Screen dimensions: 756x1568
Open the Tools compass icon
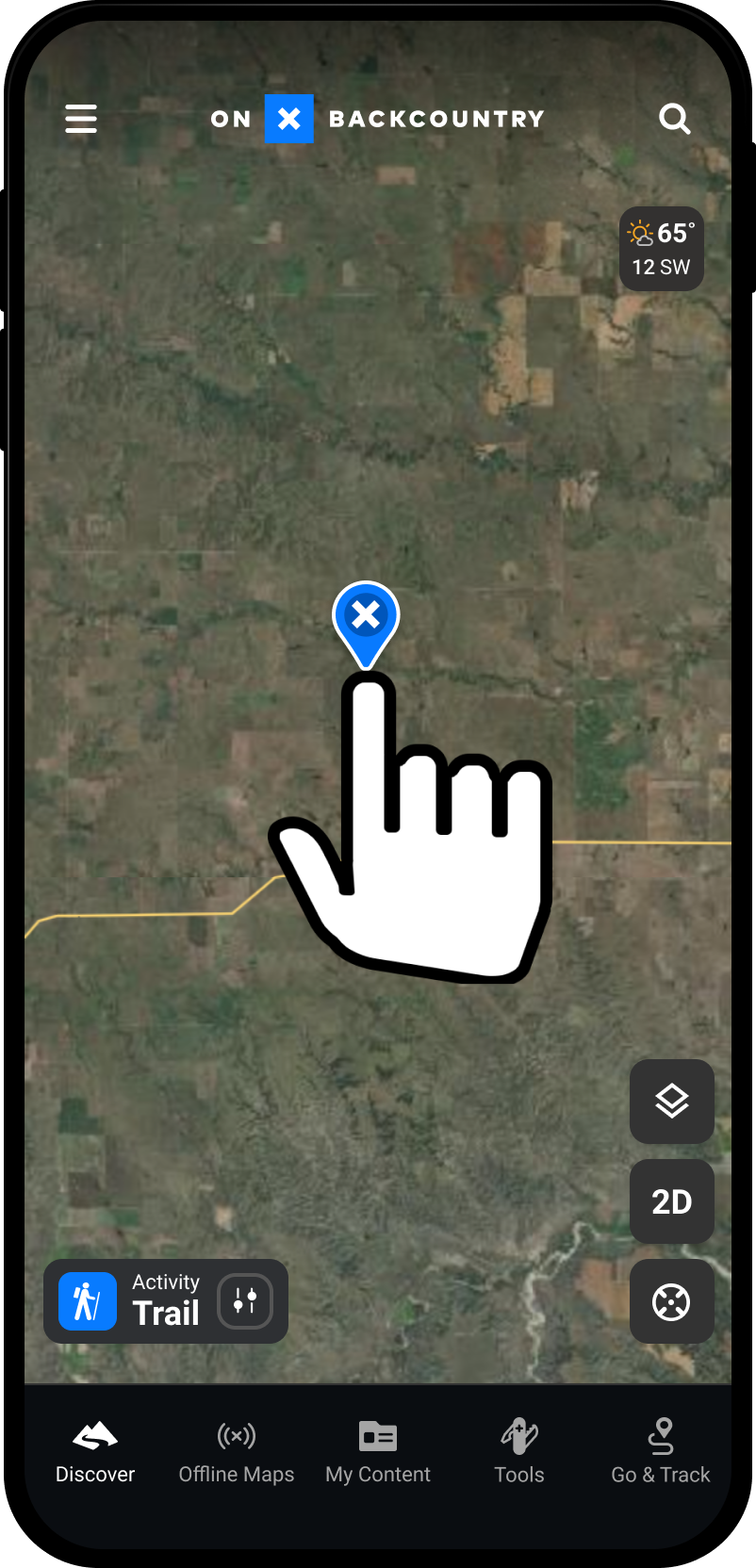click(518, 1435)
